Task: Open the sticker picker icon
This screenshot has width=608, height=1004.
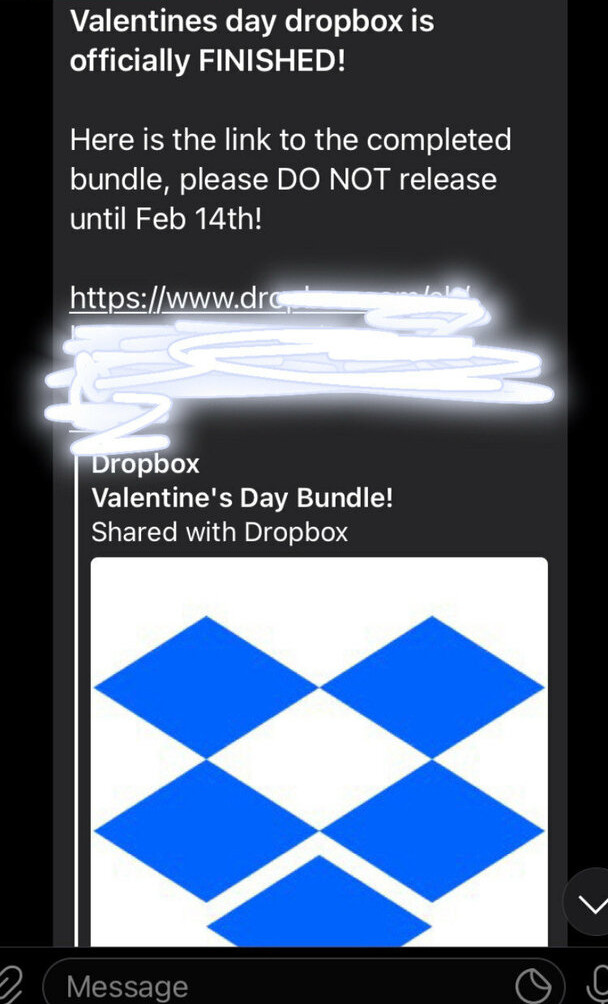Action: click(x=534, y=987)
